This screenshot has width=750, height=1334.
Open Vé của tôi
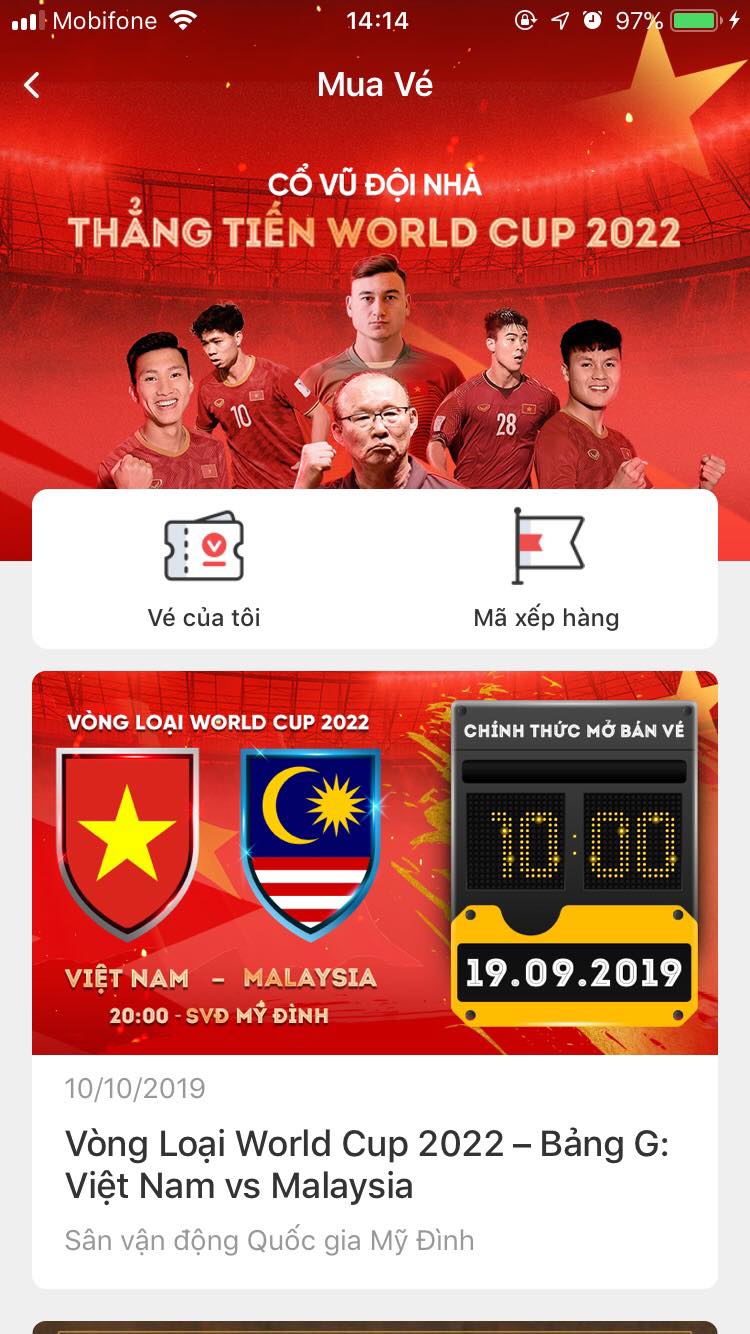204,570
